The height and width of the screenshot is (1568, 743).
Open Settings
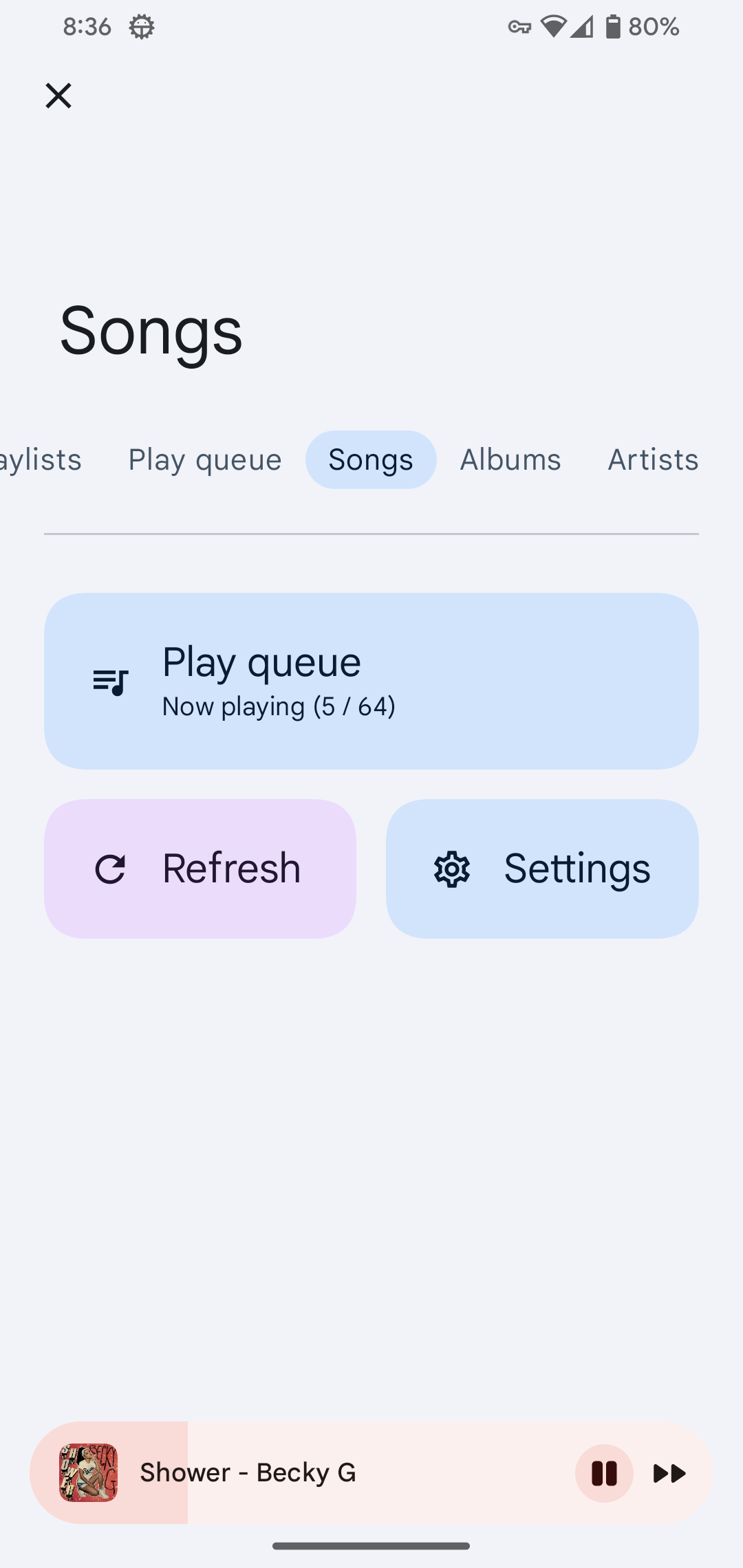click(x=542, y=869)
